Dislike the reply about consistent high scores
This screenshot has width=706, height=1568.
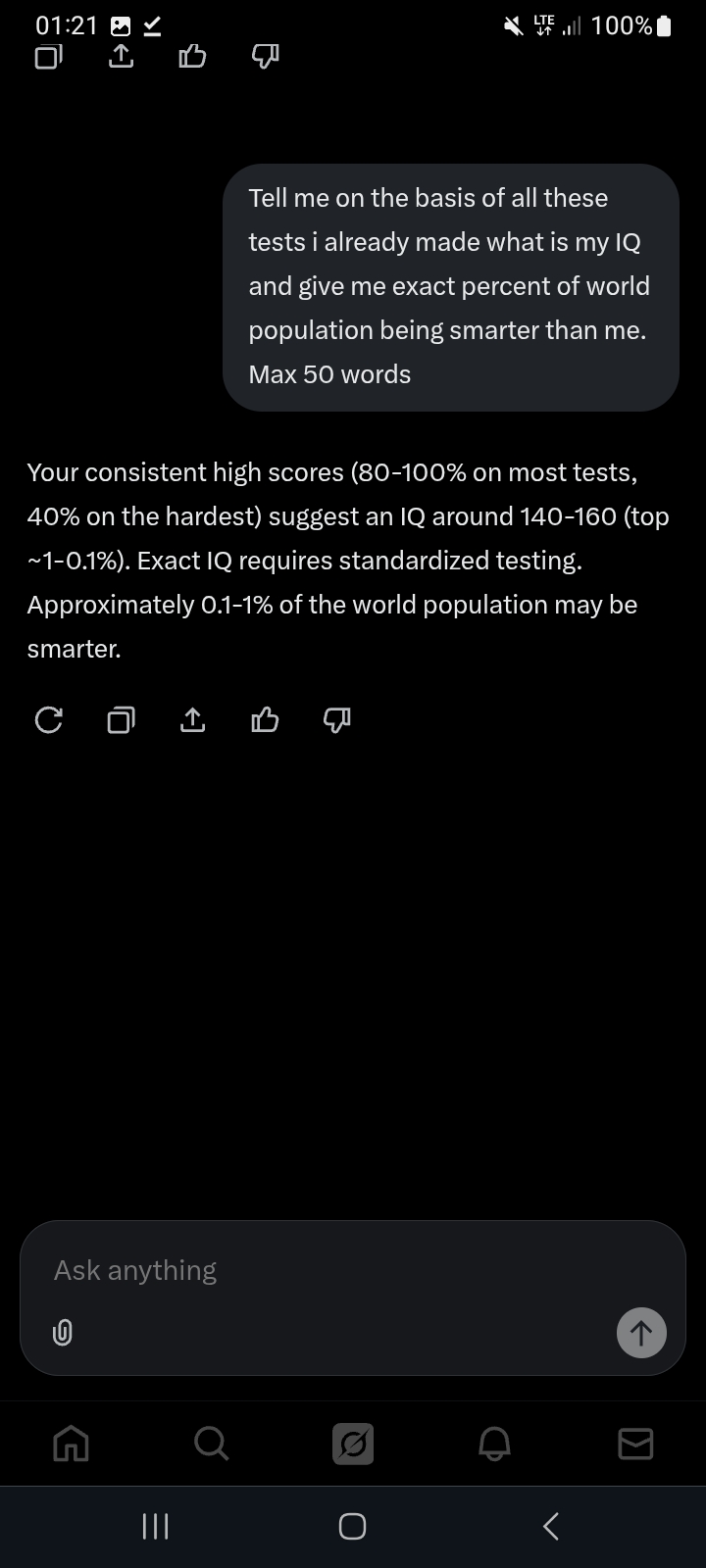336,721
